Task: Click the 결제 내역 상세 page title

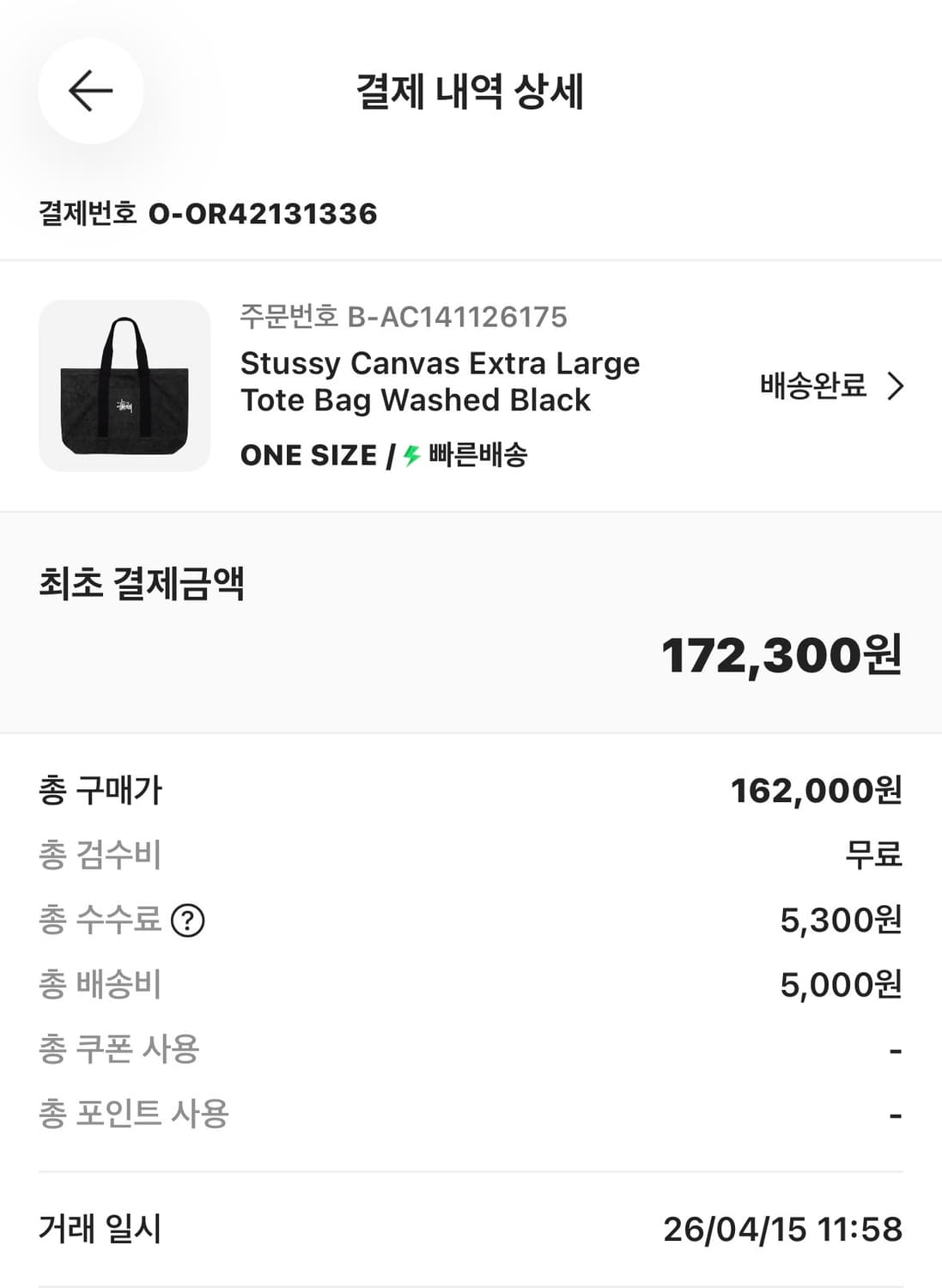Action: [471, 90]
